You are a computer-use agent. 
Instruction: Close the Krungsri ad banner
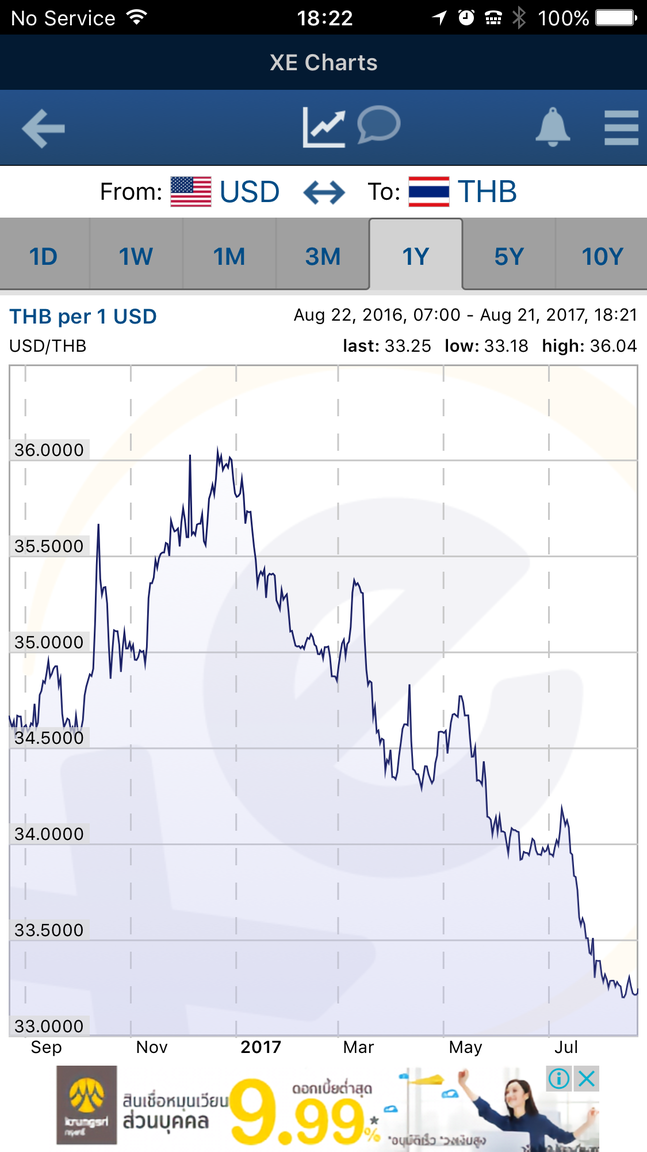pyautogui.click(x=587, y=1079)
